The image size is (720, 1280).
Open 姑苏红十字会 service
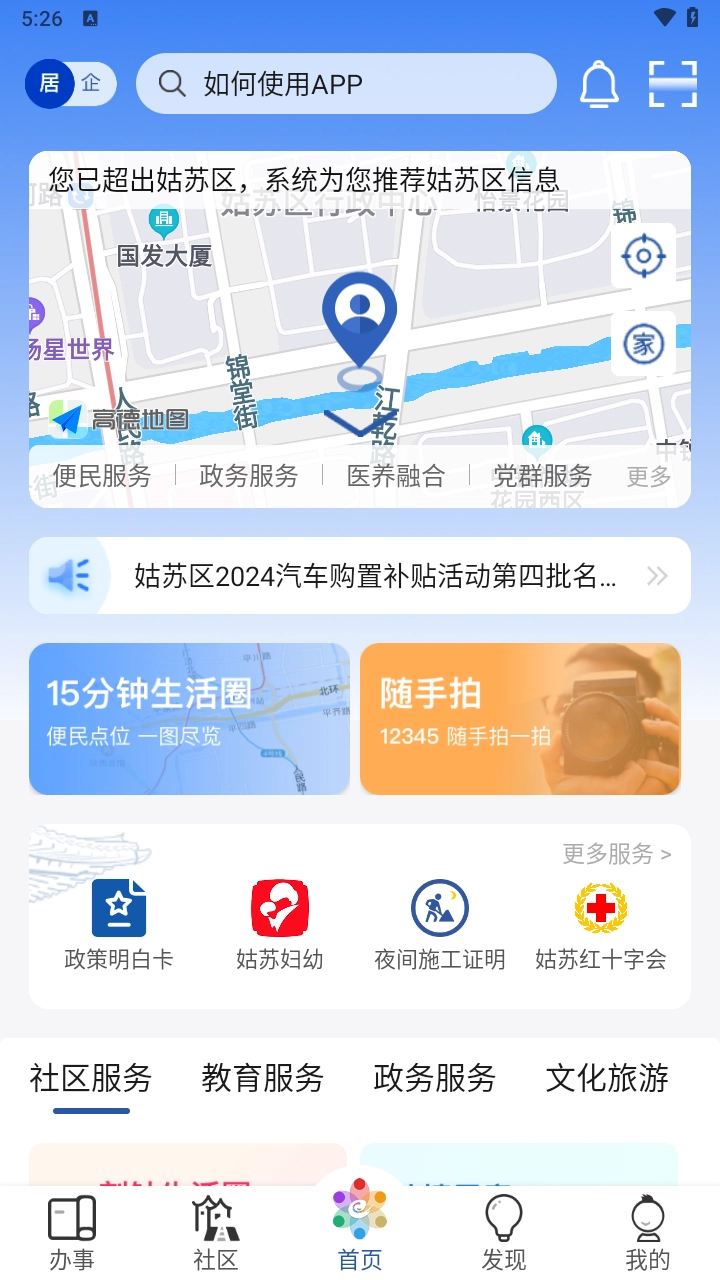[600, 925]
